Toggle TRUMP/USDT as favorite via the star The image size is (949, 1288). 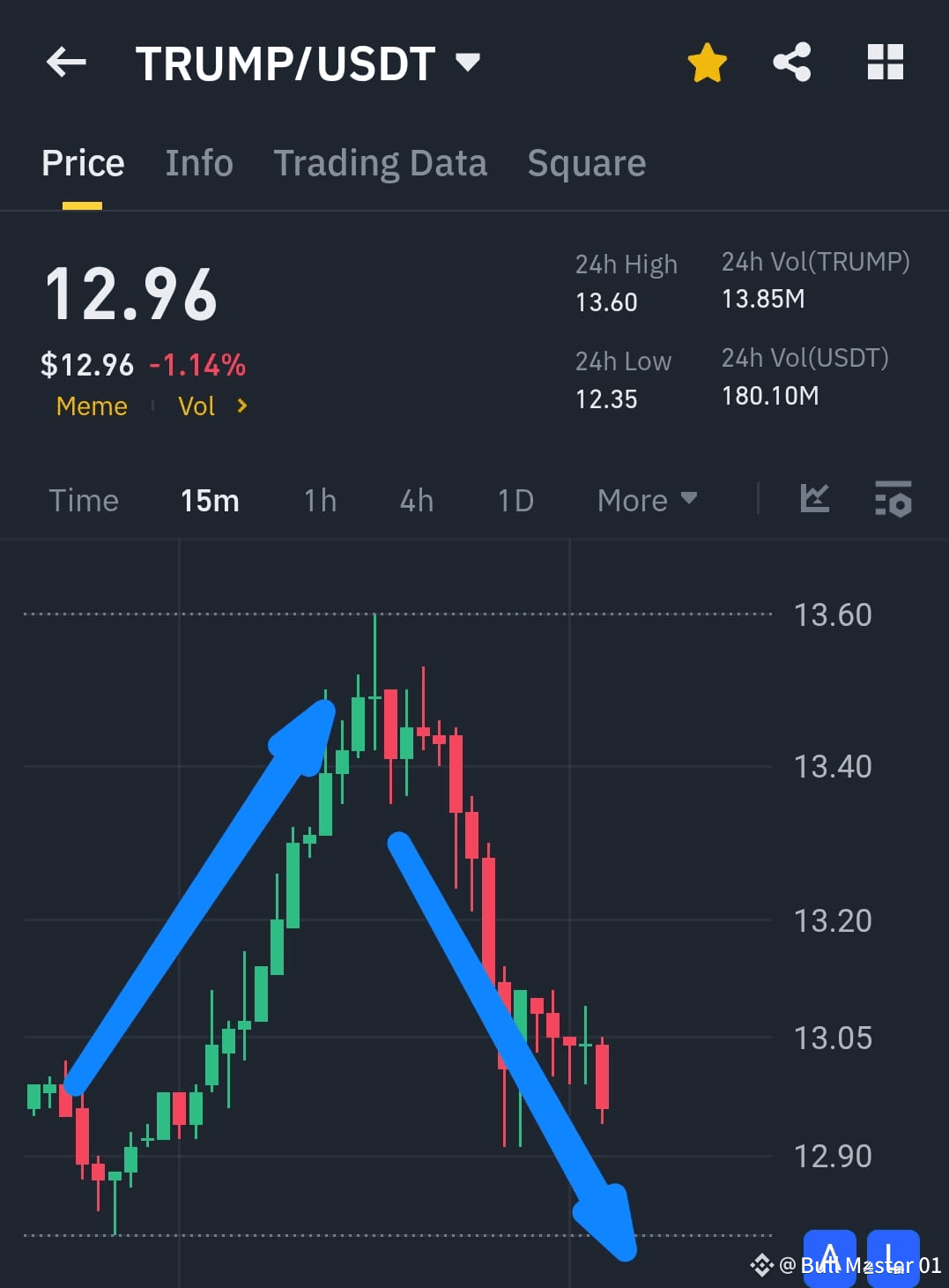click(x=708, y=62)
